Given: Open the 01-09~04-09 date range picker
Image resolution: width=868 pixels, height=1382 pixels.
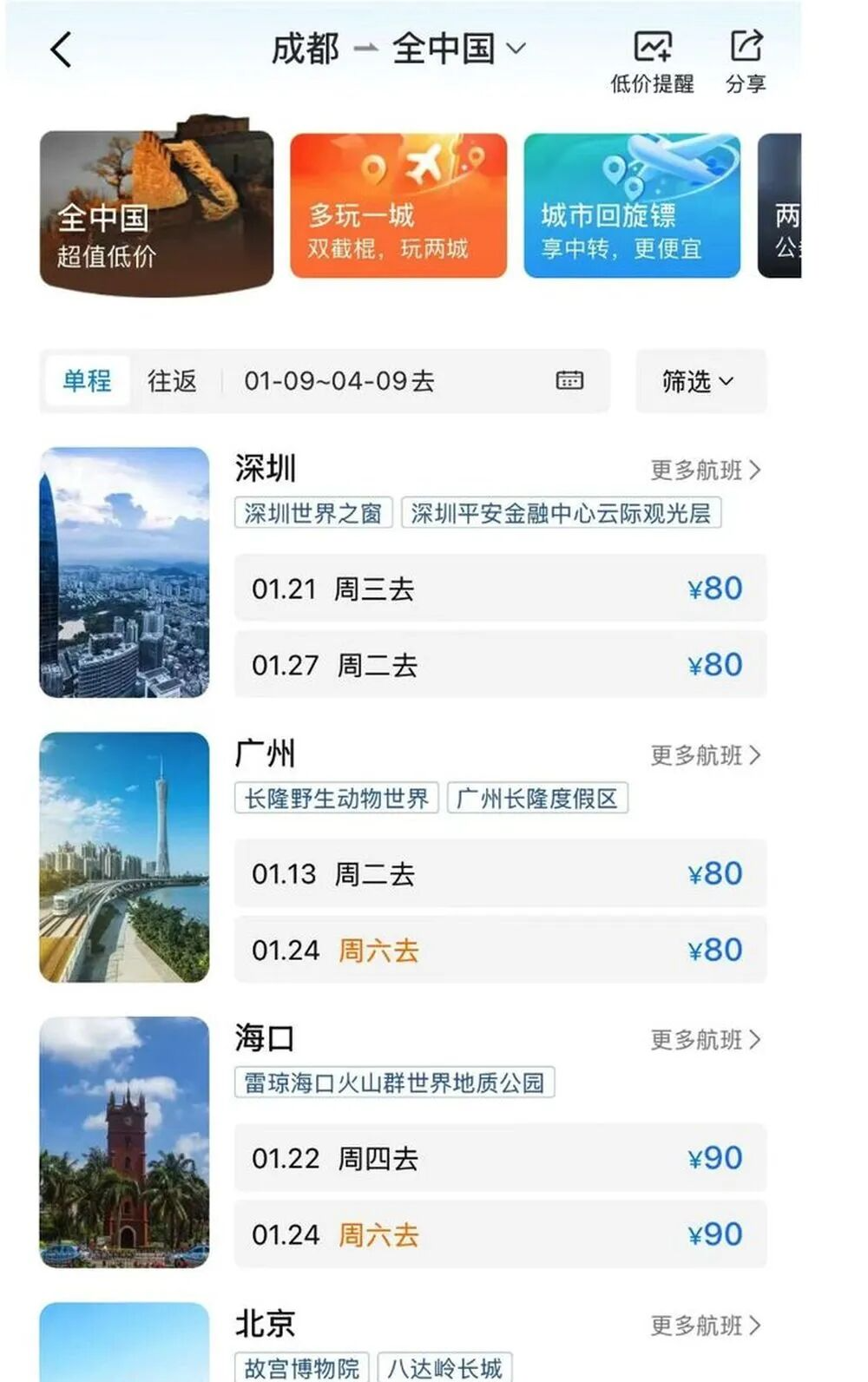Looking at the screenshot, I should (x=413, y=381).
